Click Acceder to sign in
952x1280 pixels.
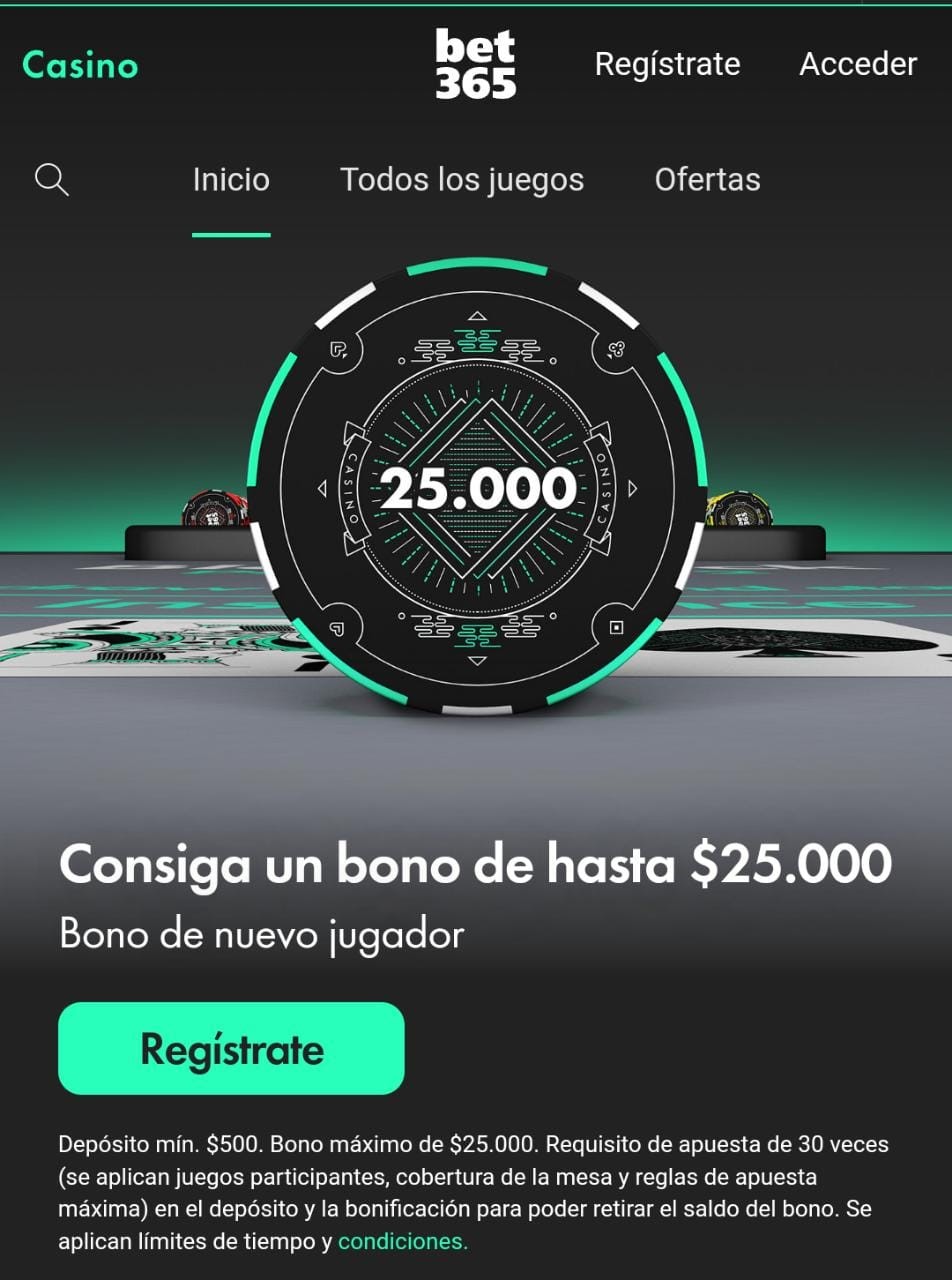(x=857, y=63)
